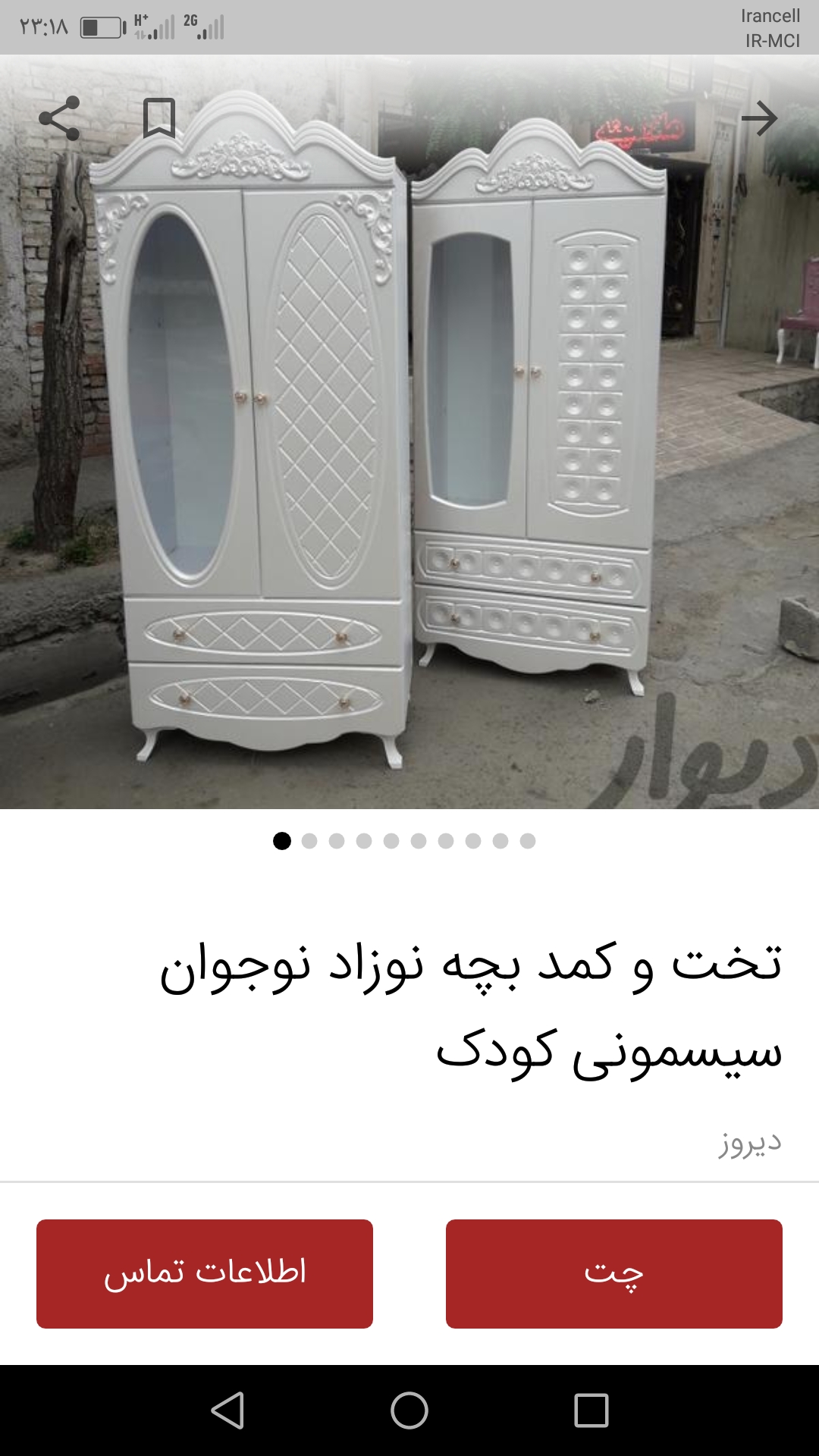Show contact info (اطلاعات تماس)
This screenshot has height=1456, width=819.
205,1274
